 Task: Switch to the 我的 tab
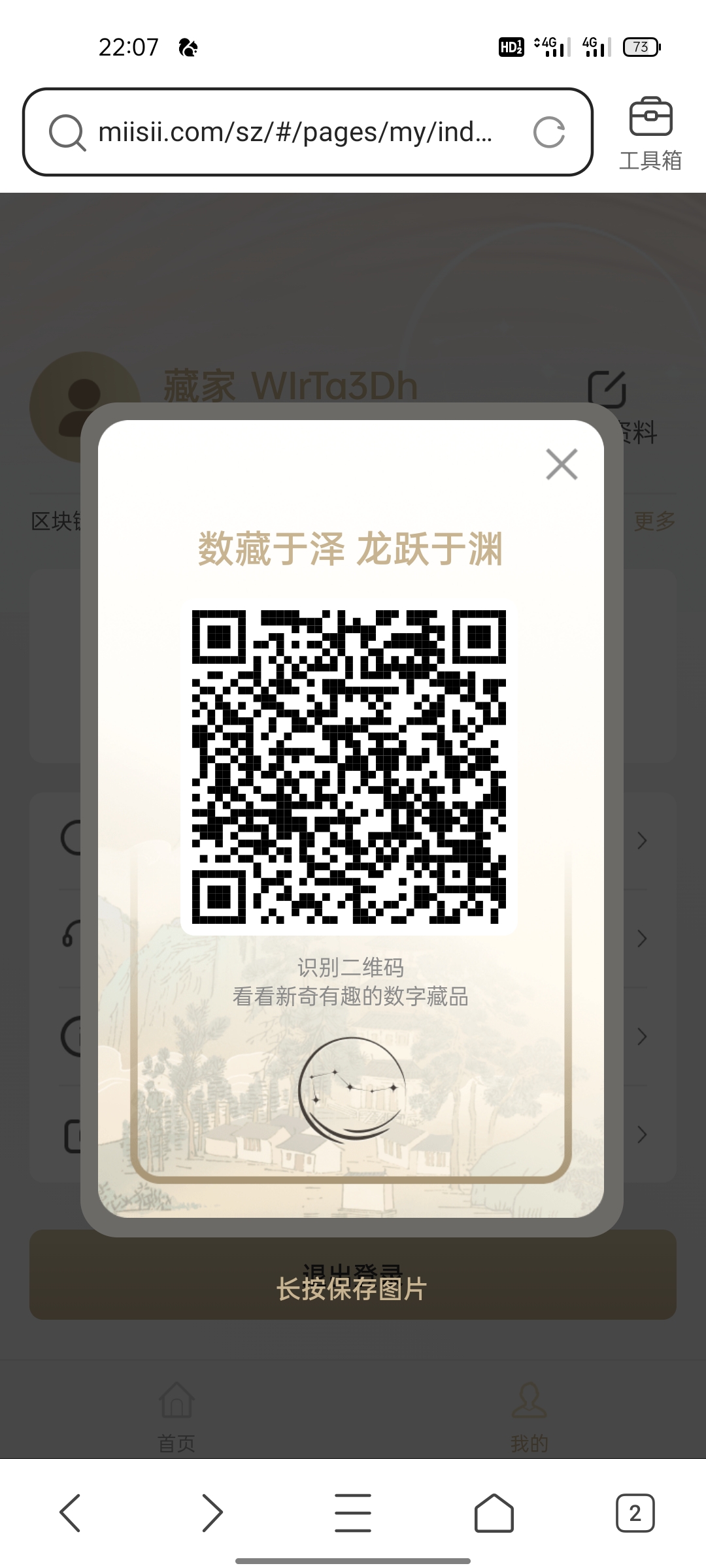[531, 1420]
